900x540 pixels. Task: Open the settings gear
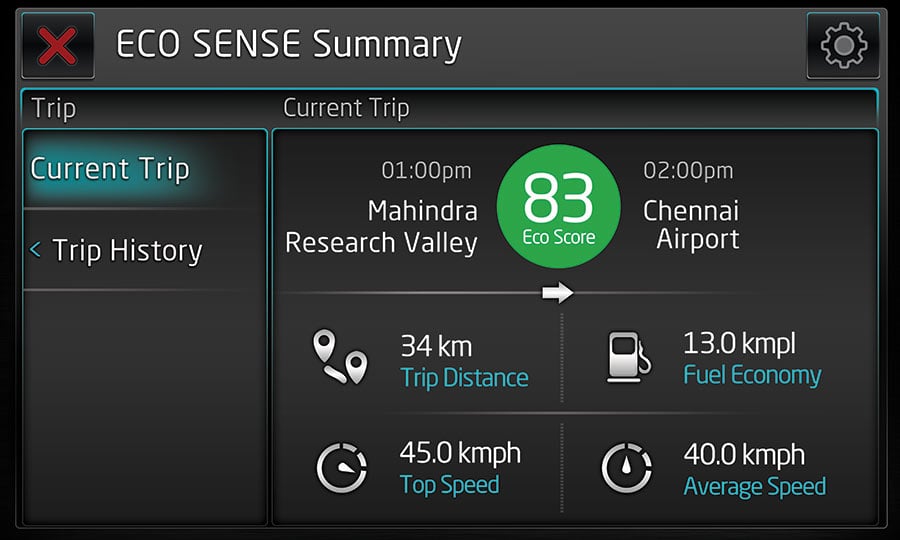(842, 45)
